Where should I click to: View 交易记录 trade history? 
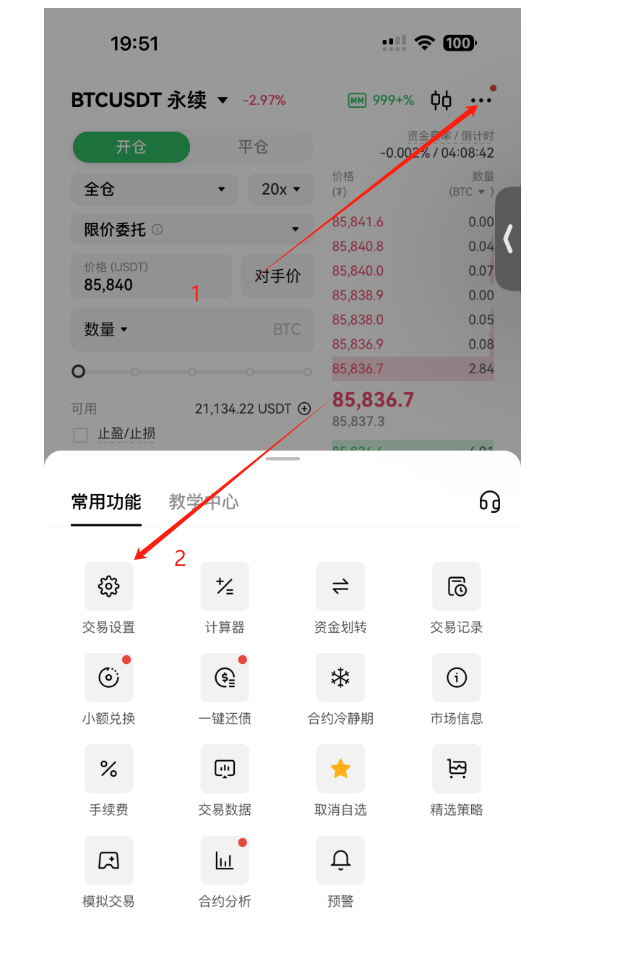click(x=456, y=587)
